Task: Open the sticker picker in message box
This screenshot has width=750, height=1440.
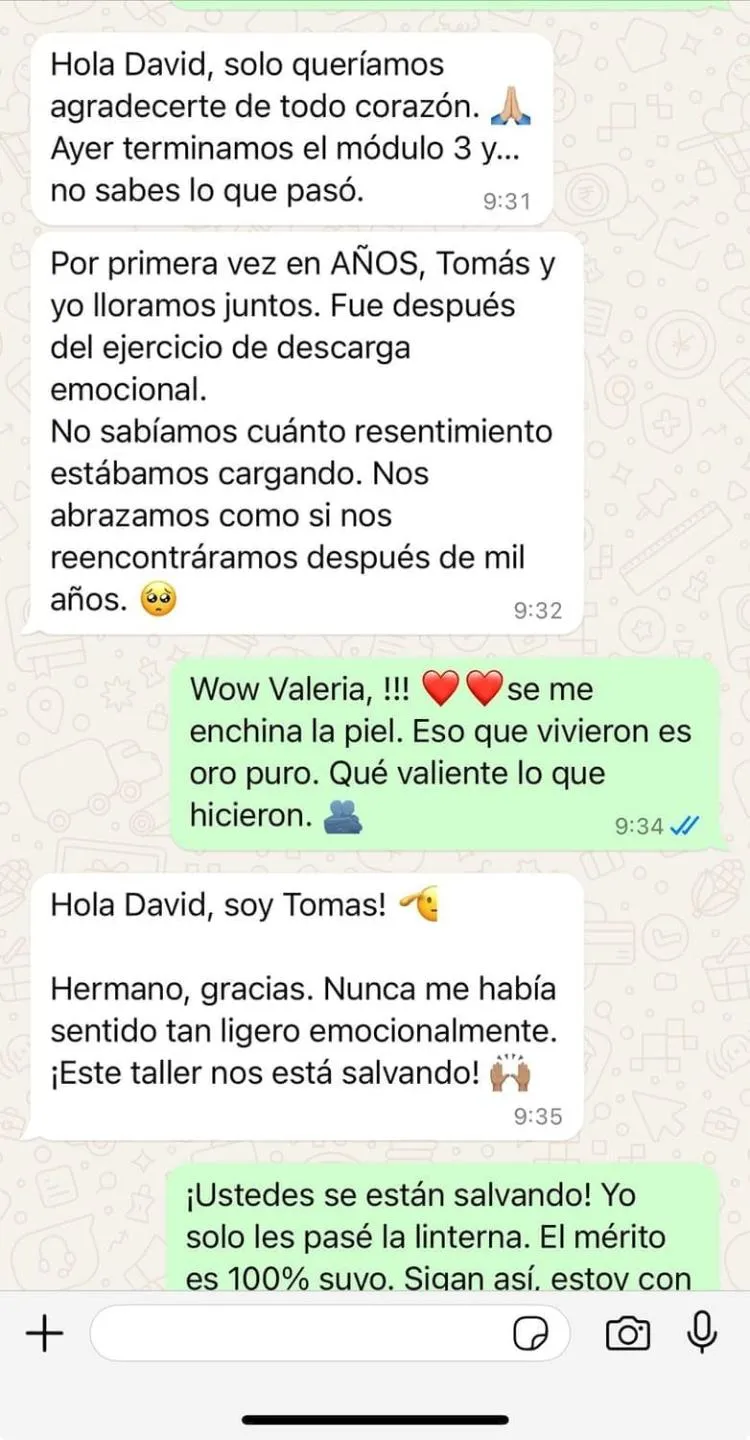Action: [x=531, y=1334]
